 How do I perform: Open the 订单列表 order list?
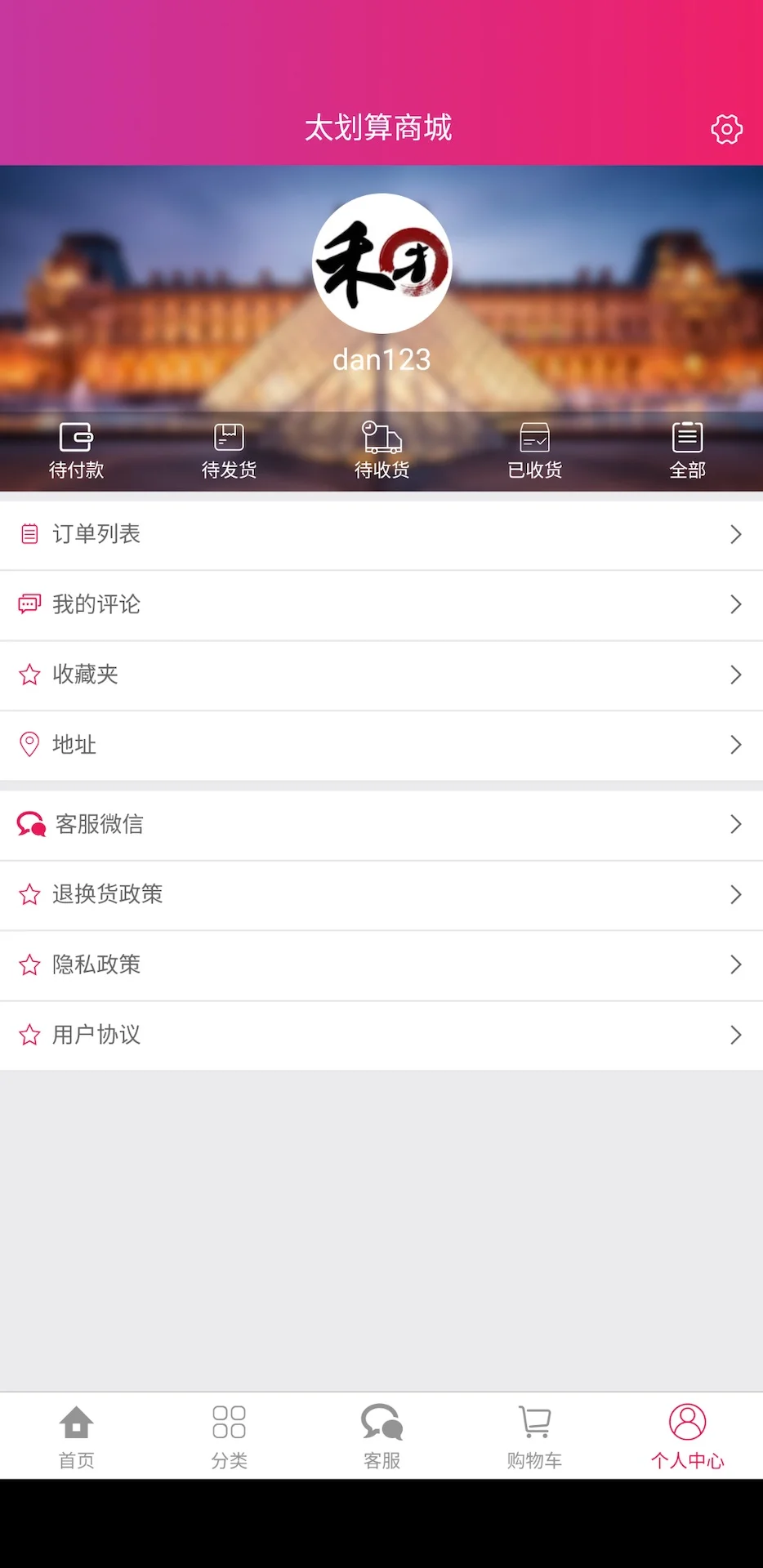pos(96,534)
